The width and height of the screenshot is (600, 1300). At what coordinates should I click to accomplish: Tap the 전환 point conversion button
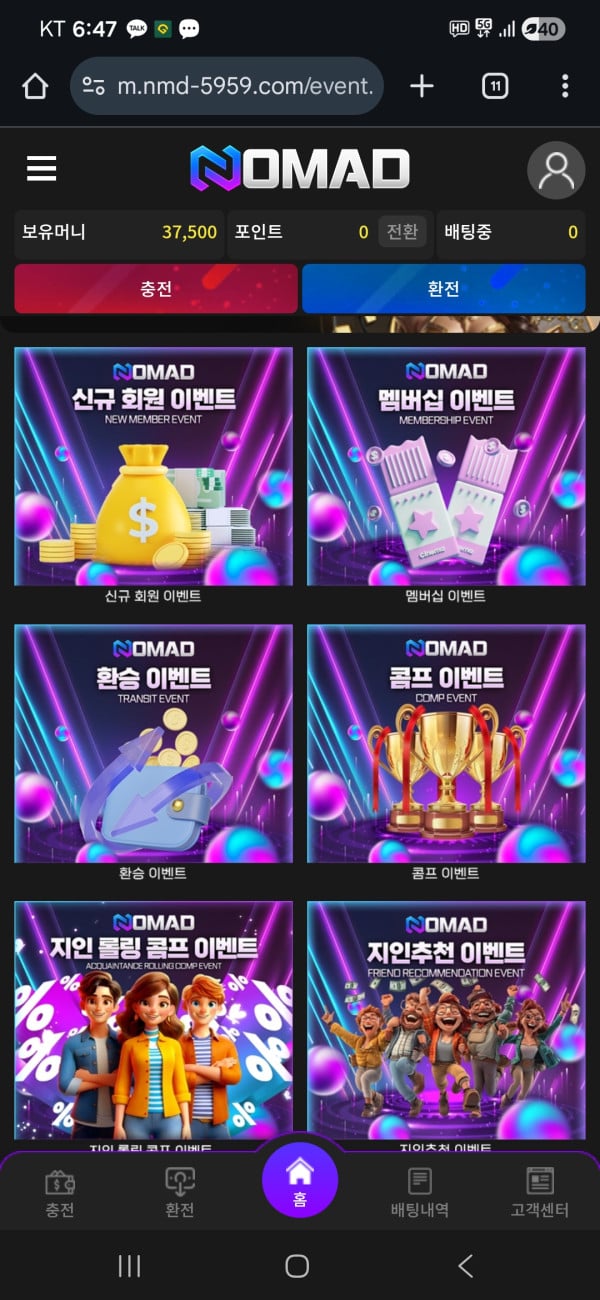pyautogui.click(x=402, y=232)
